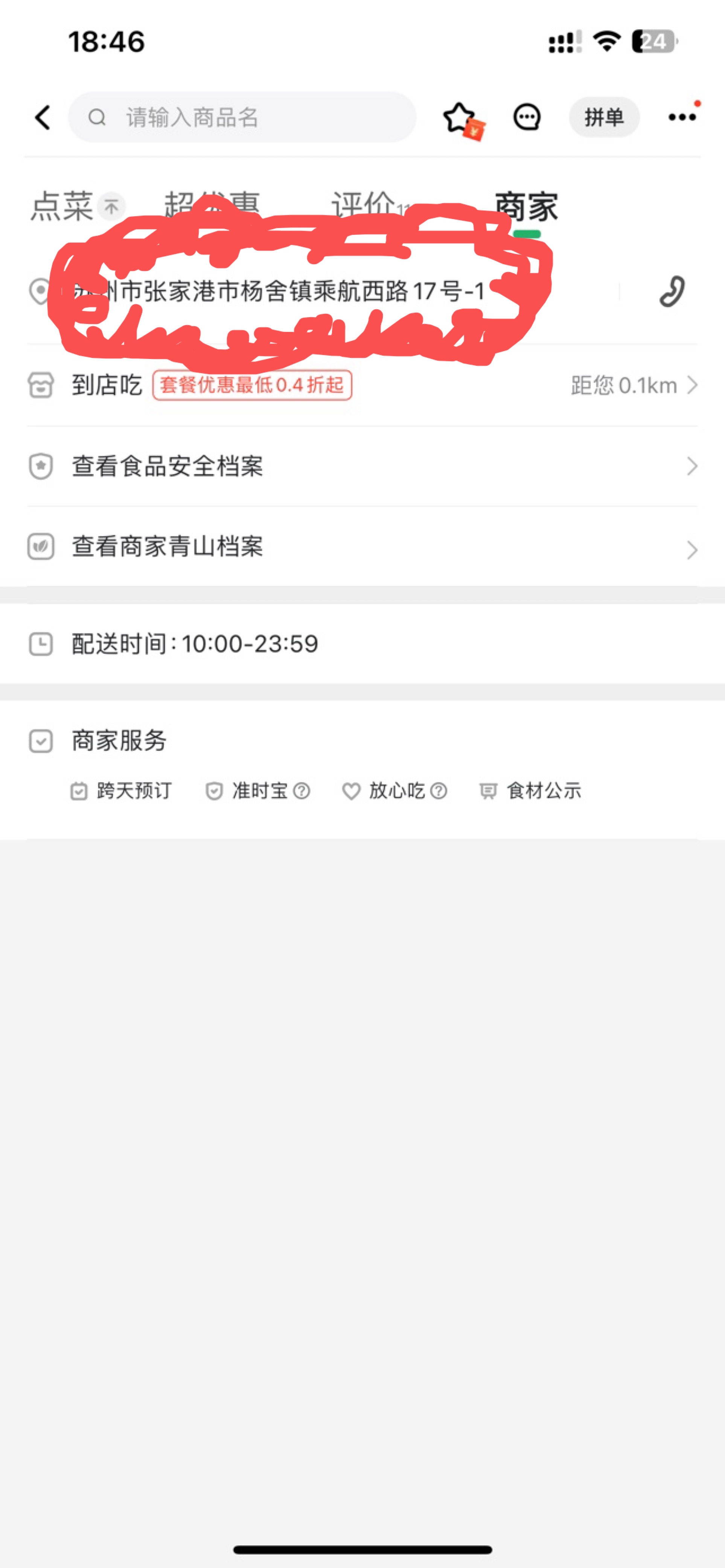Image resolution: width=725 pixels, height=1568 pixels.
Task: Open the three-dot overflow menu
Action: pos(682,117)
